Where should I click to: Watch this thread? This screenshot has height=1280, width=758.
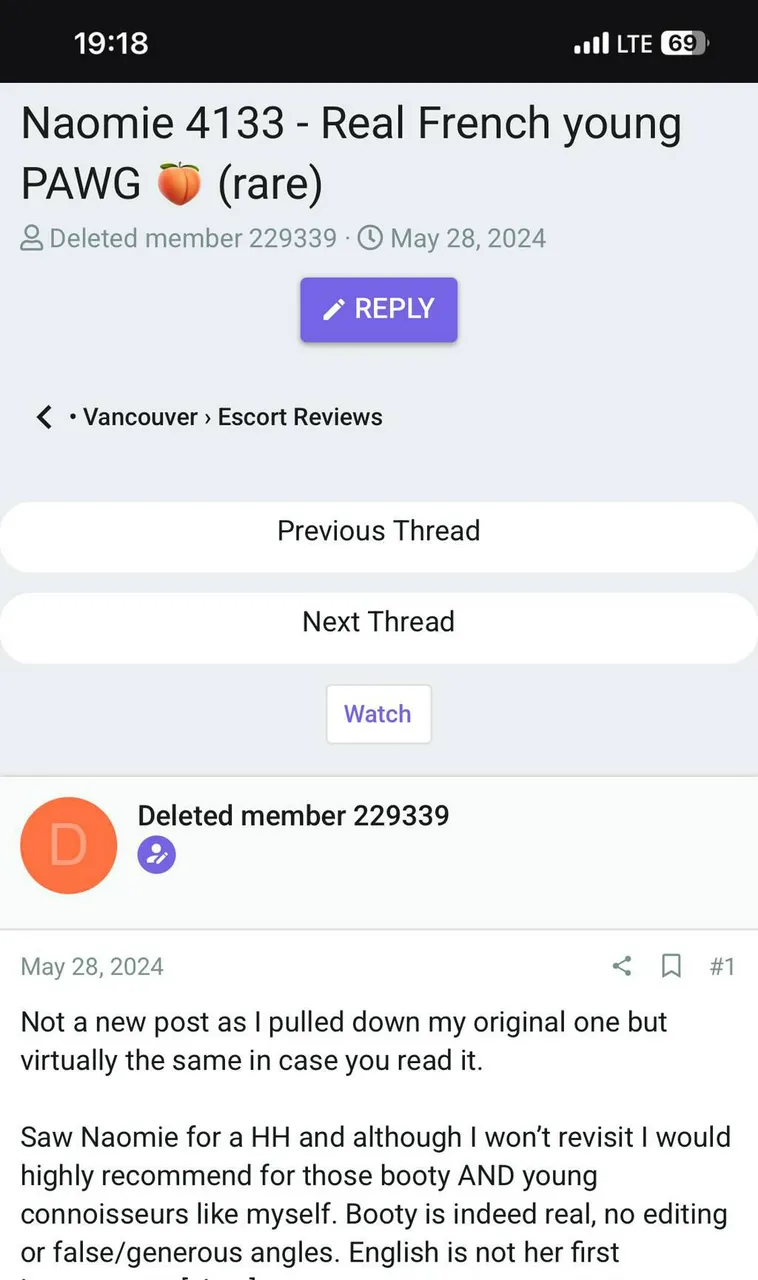[378, 714]
